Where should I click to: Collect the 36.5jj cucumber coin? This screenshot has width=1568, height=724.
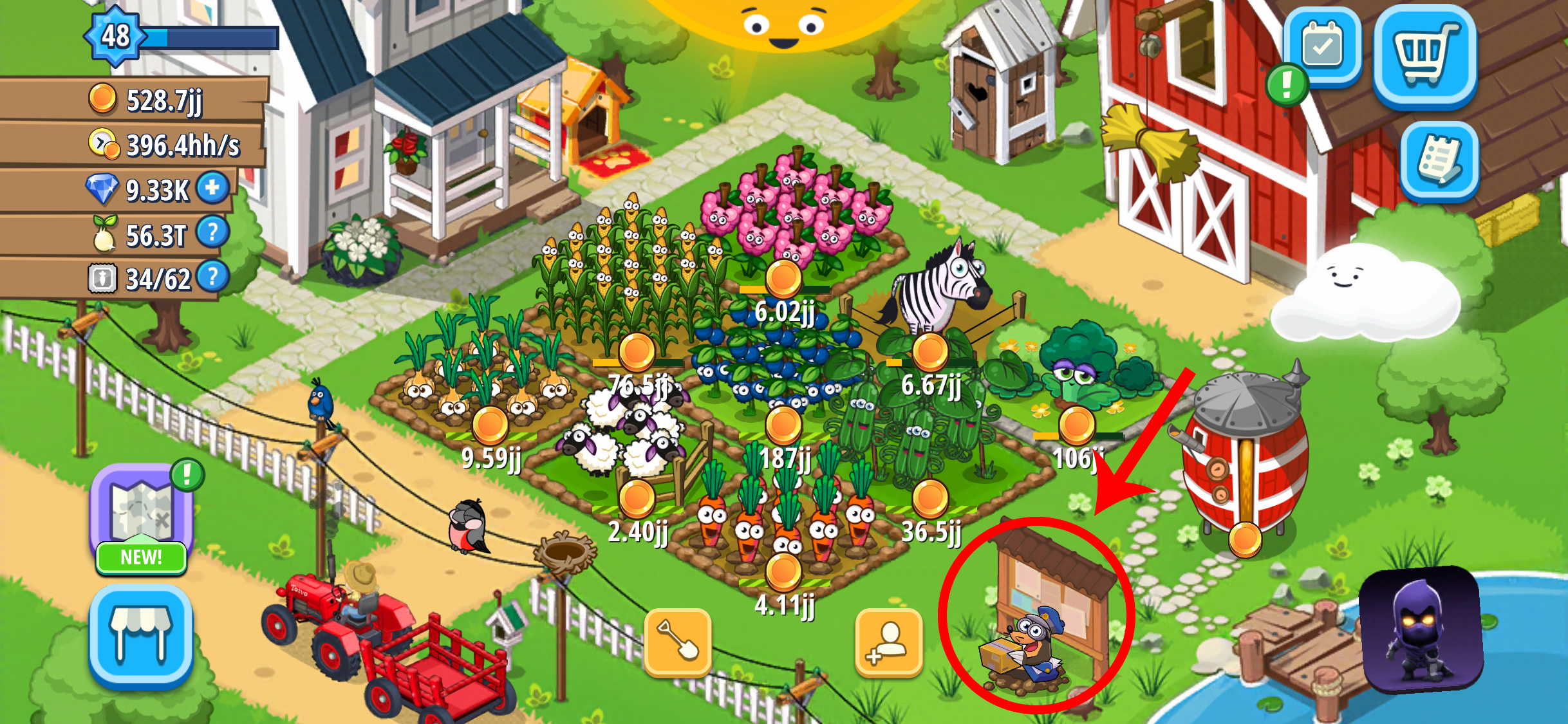coord(930,498)
